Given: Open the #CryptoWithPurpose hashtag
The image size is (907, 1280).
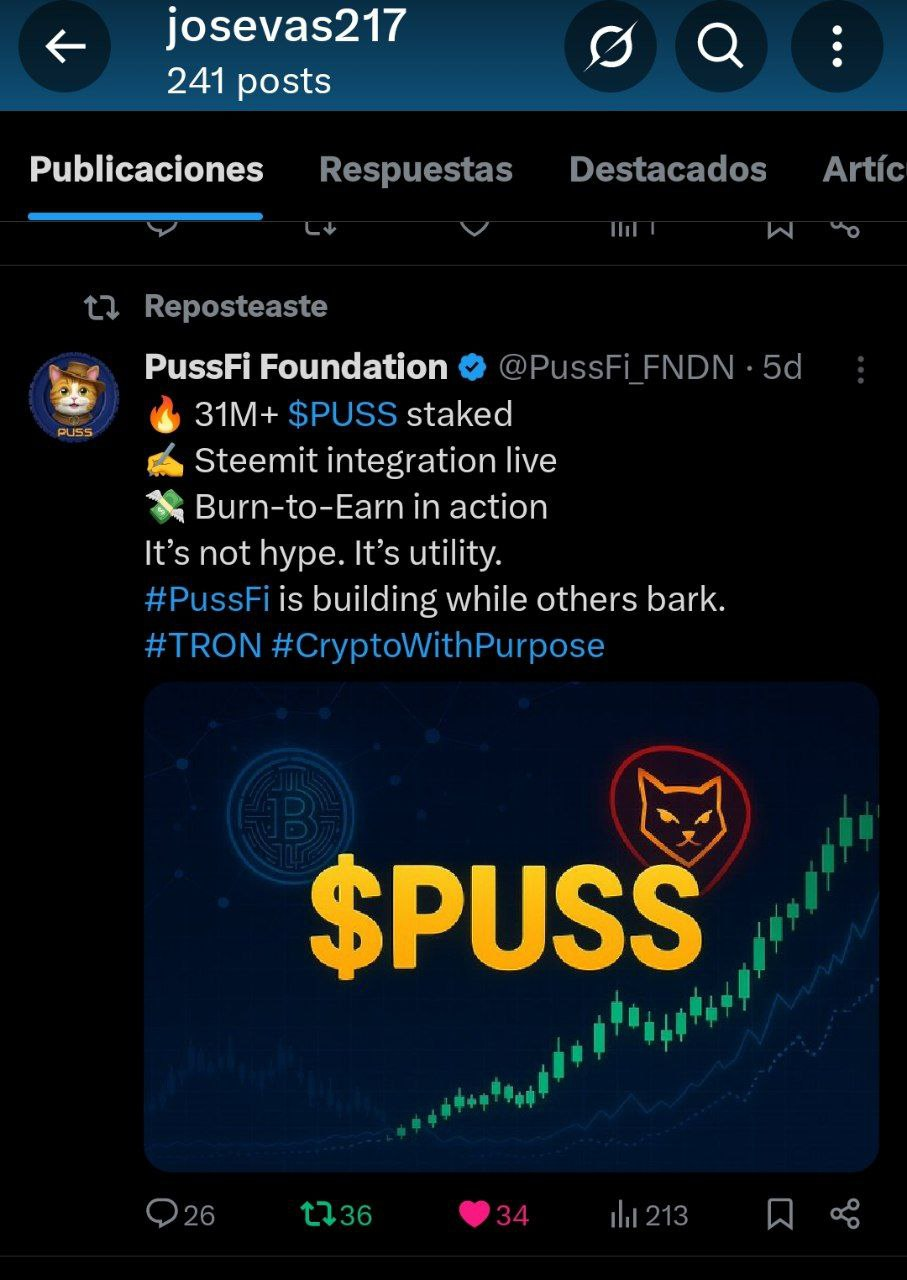Looking at the screenshot, I should pos(438,645).
